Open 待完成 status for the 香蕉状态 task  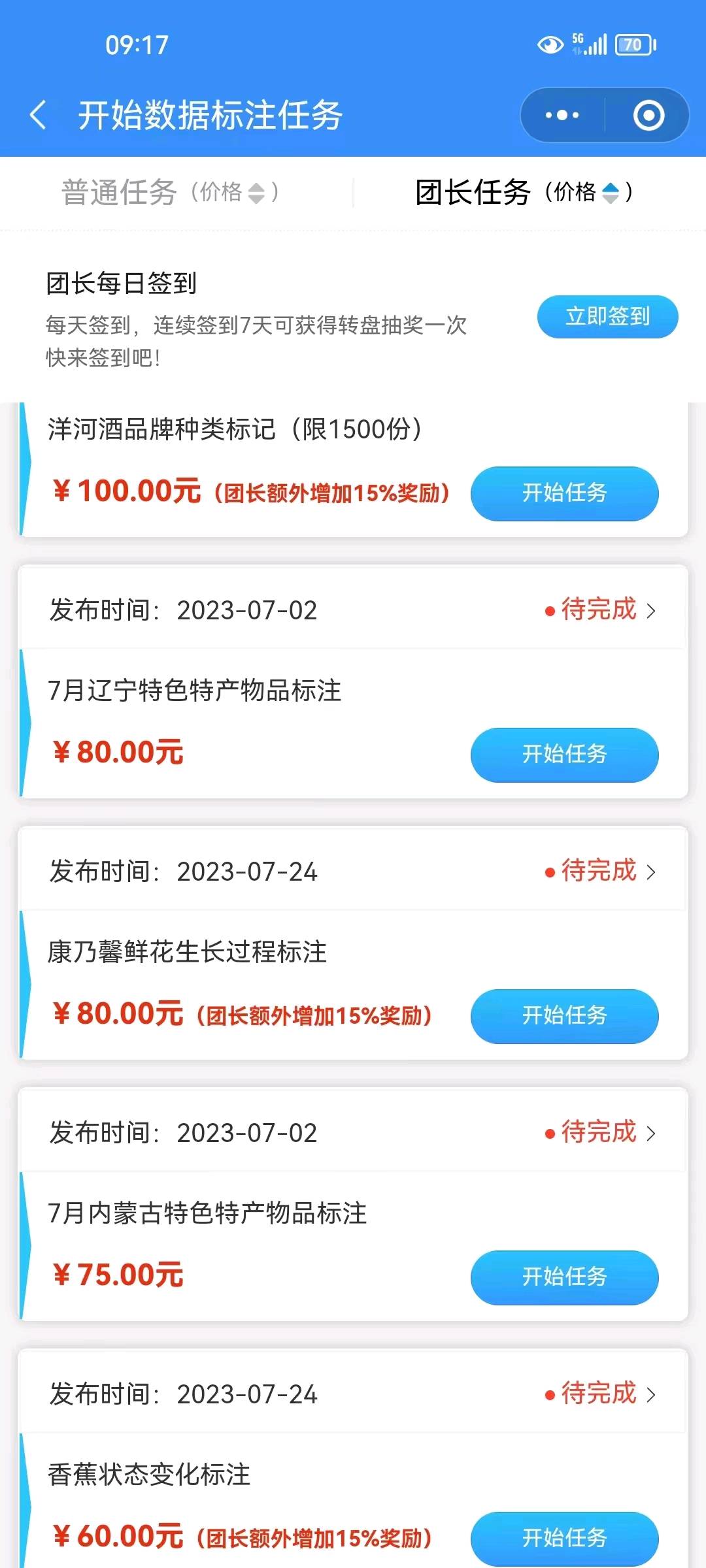point(600,1394)
